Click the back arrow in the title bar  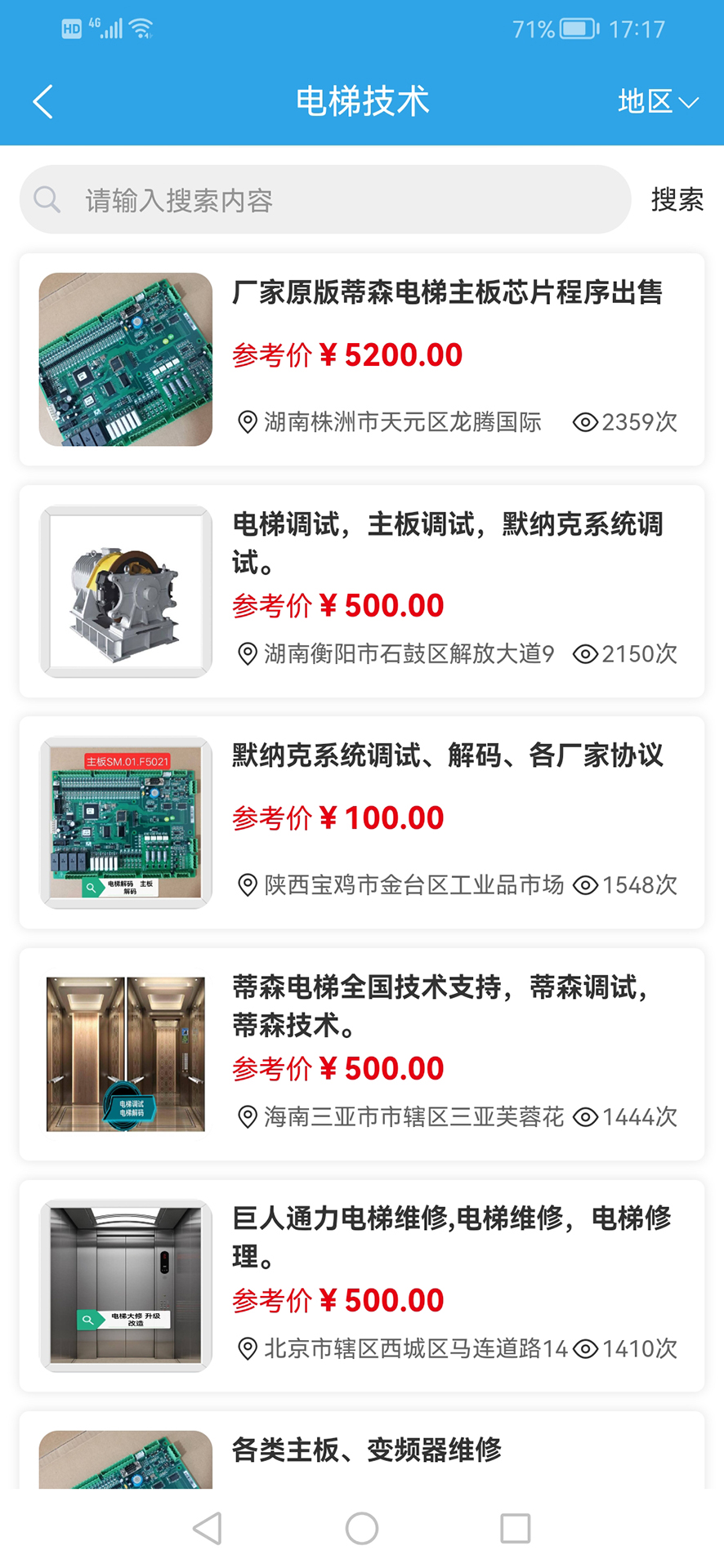[x=42, y=101]
